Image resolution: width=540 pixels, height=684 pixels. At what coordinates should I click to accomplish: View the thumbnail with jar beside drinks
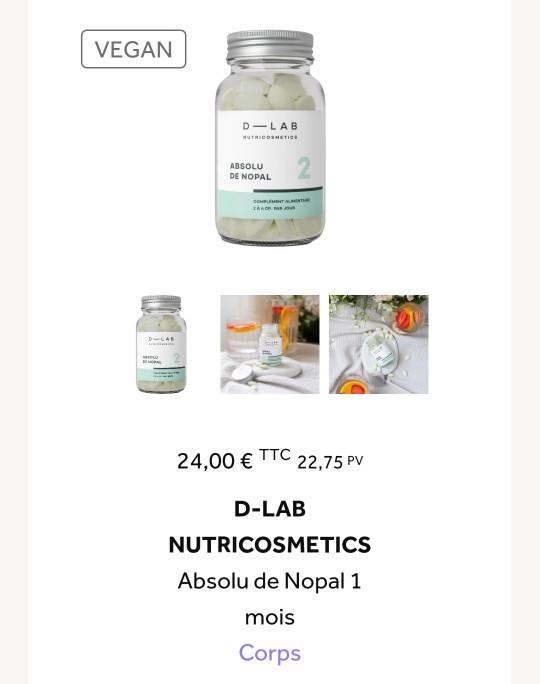pyautogui.click(x=270, y=344)
